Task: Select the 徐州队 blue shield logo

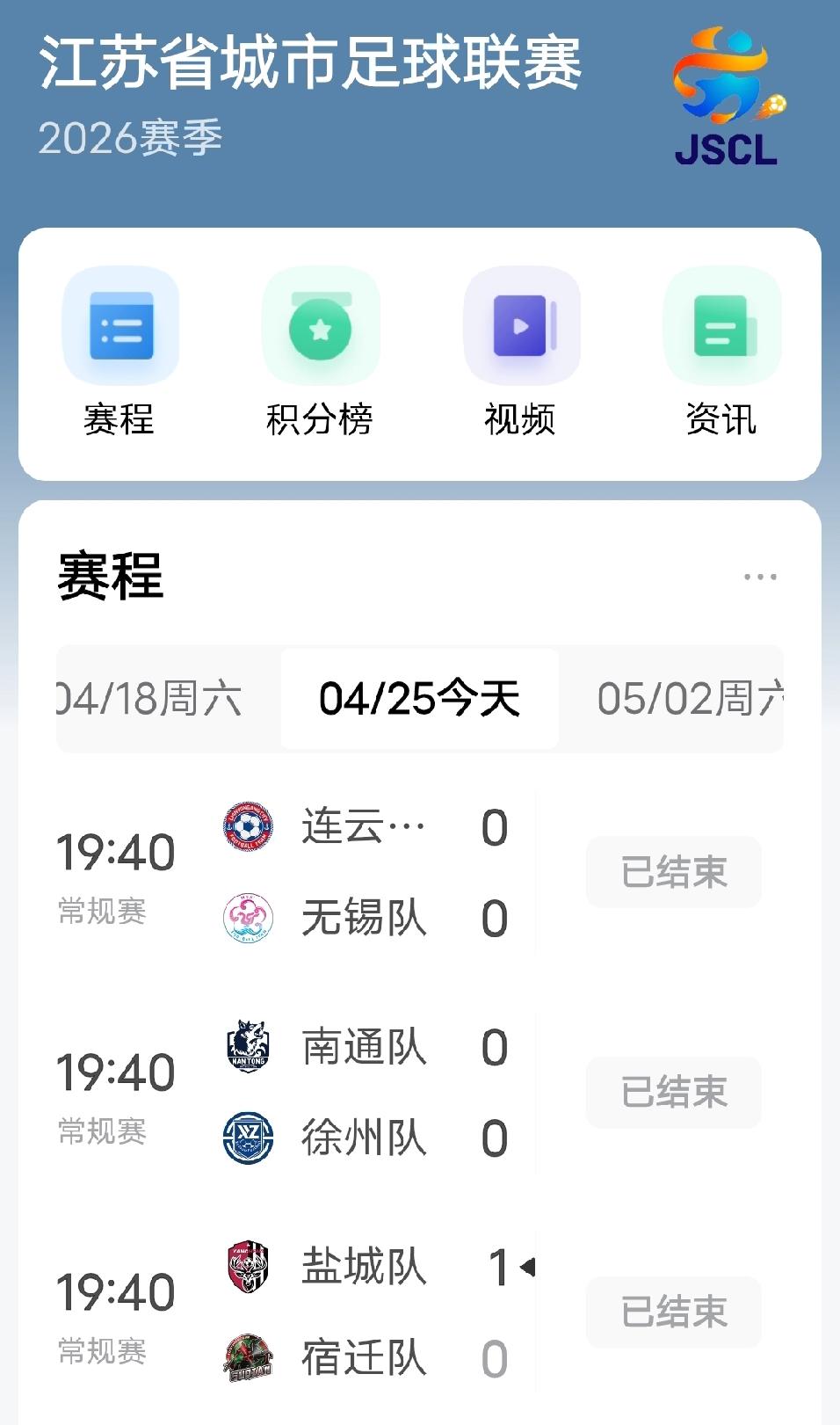Action: point(247,1138)
